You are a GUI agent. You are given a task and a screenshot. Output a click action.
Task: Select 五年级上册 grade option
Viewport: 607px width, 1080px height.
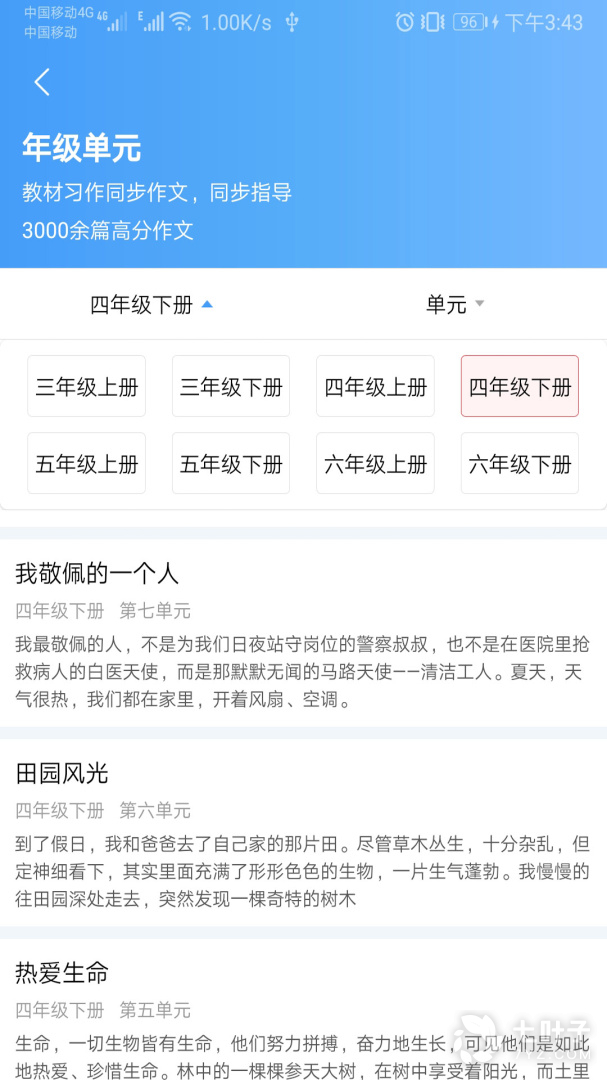87,464
